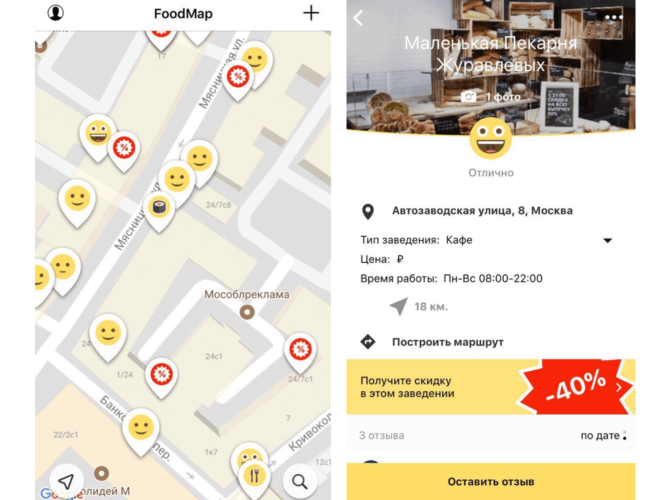Expand the Тип заведения dropdown
The height and width of the screenshot is (500, 650).
(x=606, y=240)
